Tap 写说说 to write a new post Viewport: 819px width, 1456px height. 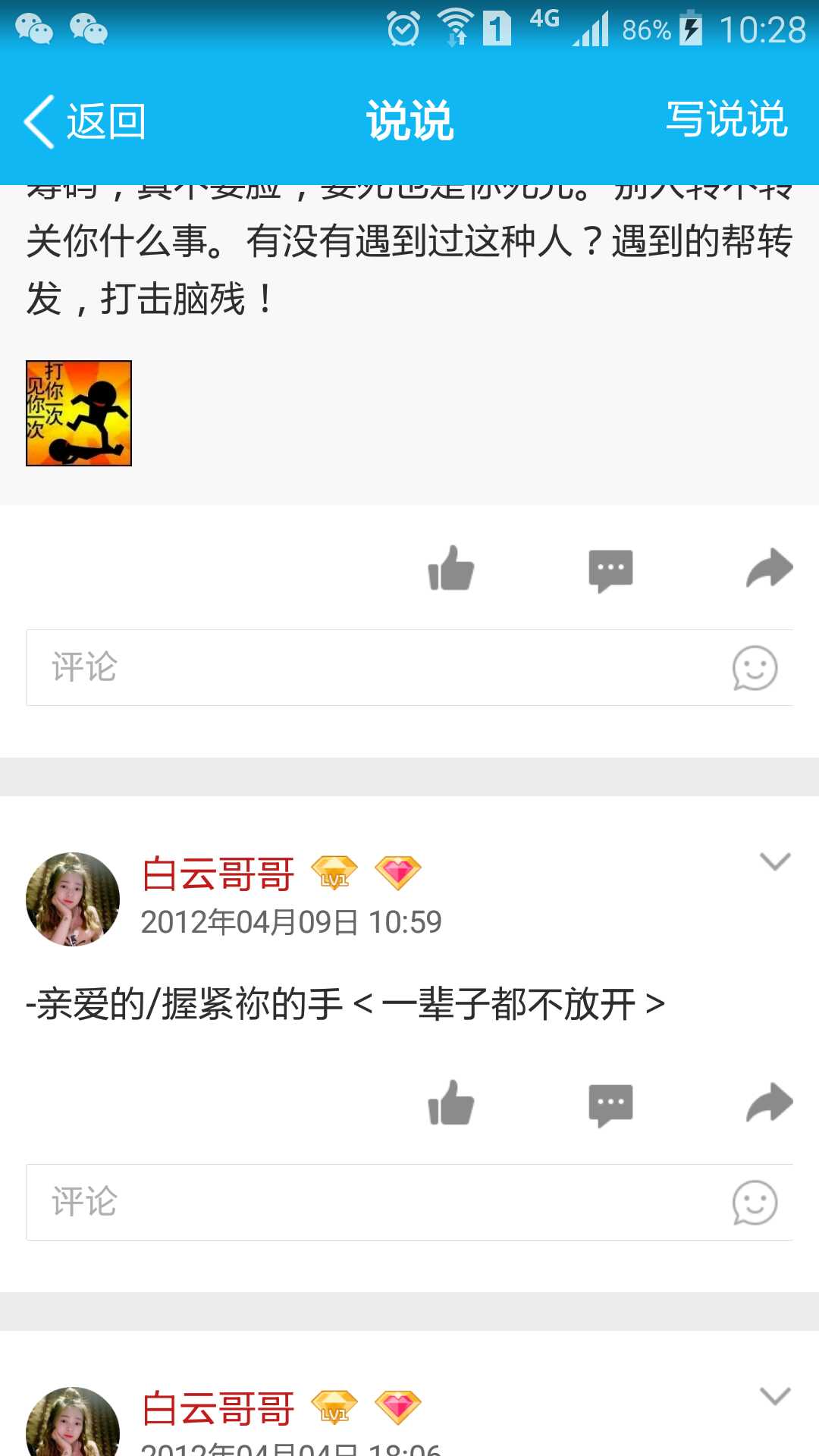[726, 120]
